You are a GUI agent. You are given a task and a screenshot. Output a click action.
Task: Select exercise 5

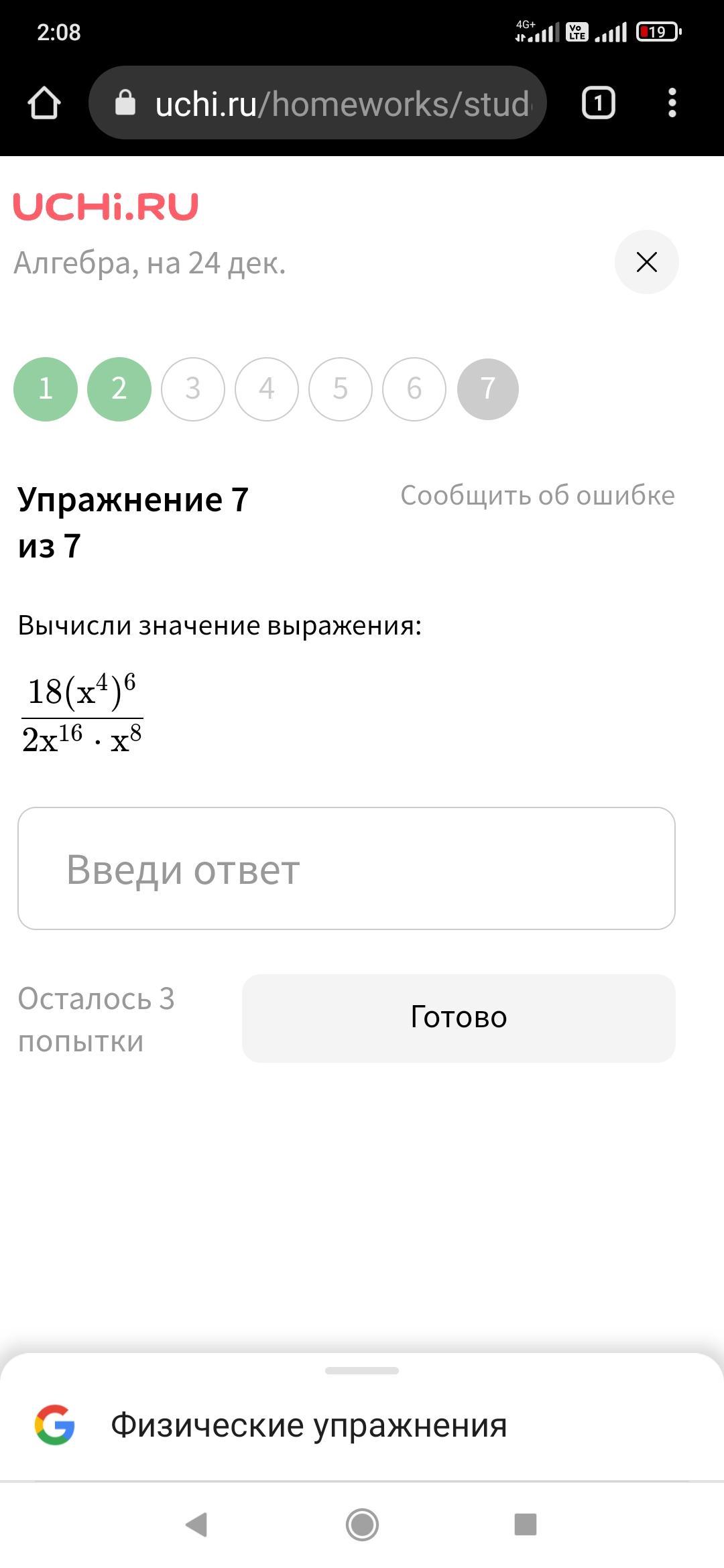(x=341, y=389)
